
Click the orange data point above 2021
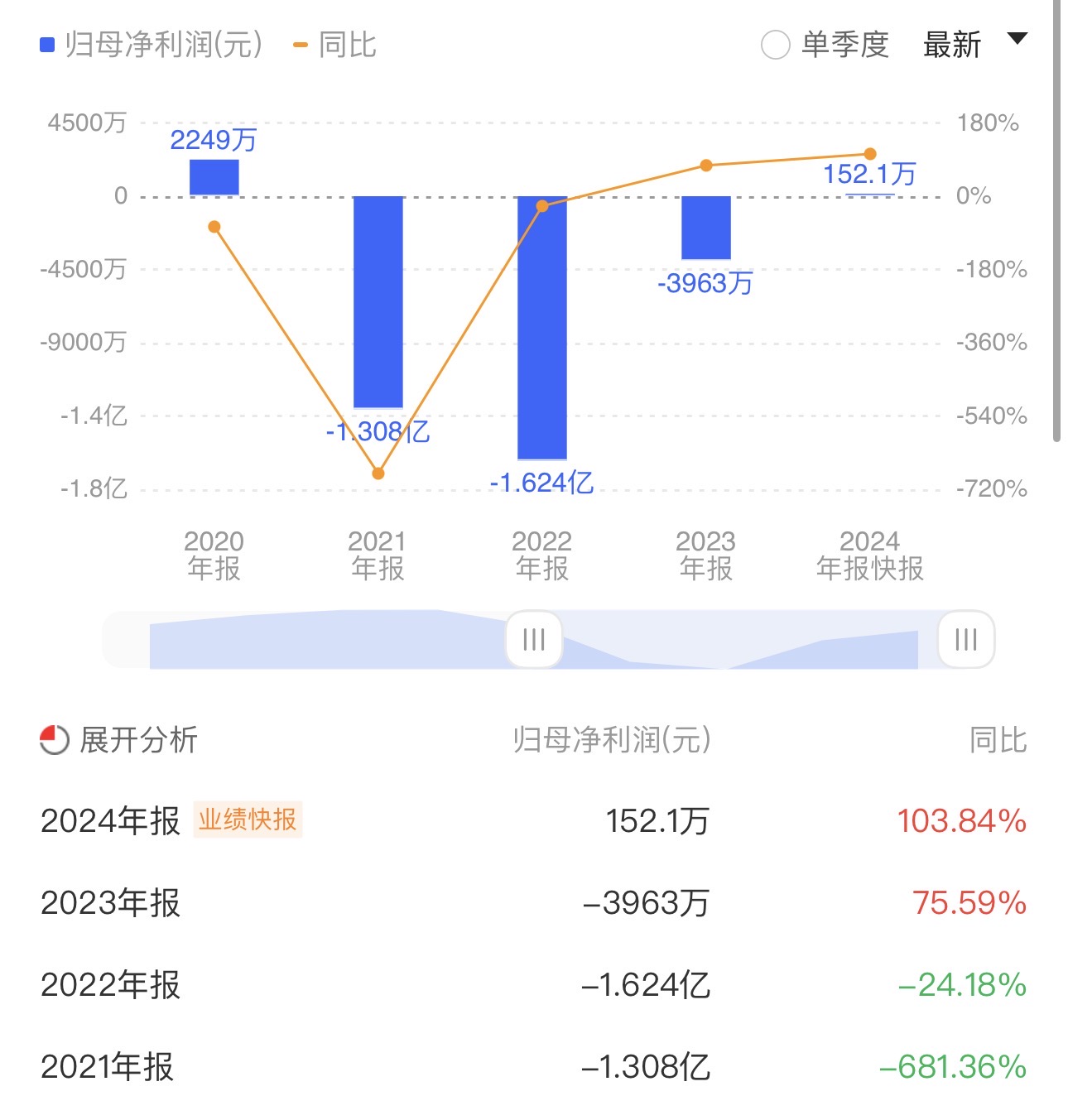click(378, 473)
